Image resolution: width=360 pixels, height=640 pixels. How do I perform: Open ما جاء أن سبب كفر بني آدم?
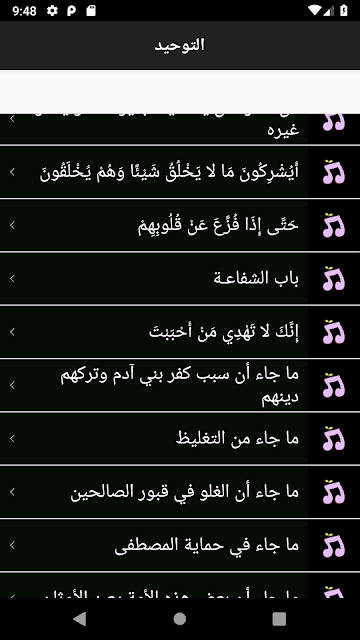point(180,386)
